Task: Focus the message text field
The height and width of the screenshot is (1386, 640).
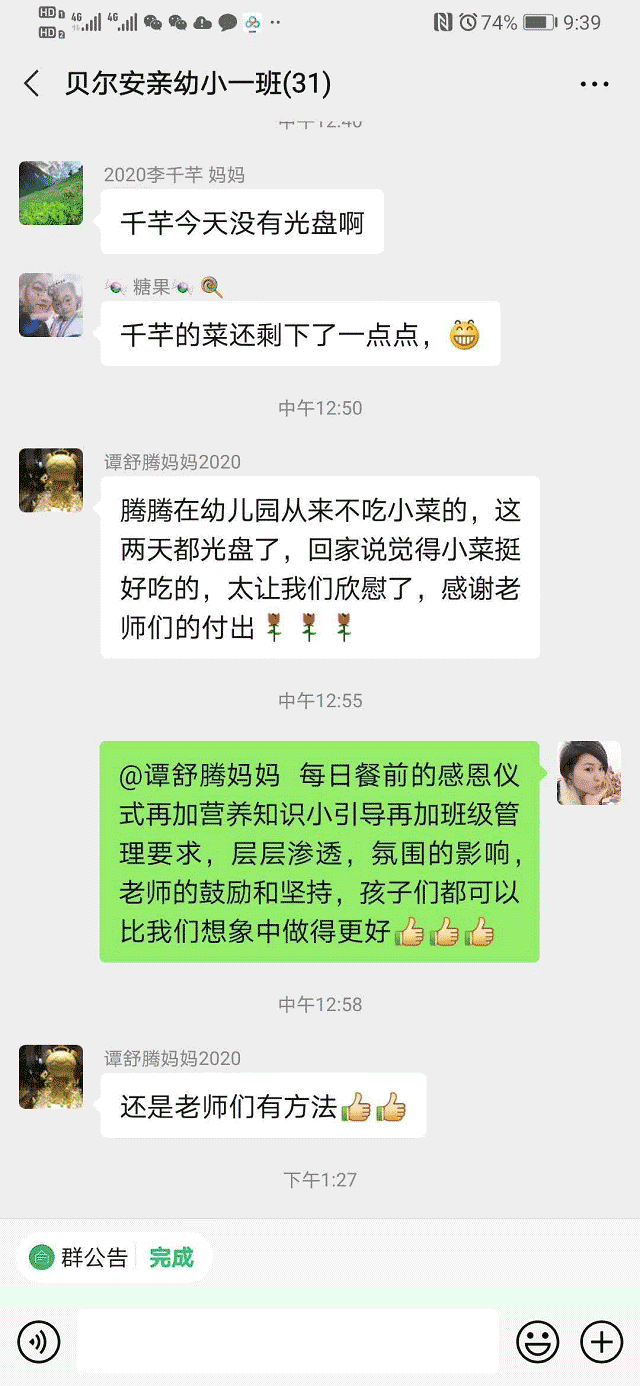Action: [288, 1341]
